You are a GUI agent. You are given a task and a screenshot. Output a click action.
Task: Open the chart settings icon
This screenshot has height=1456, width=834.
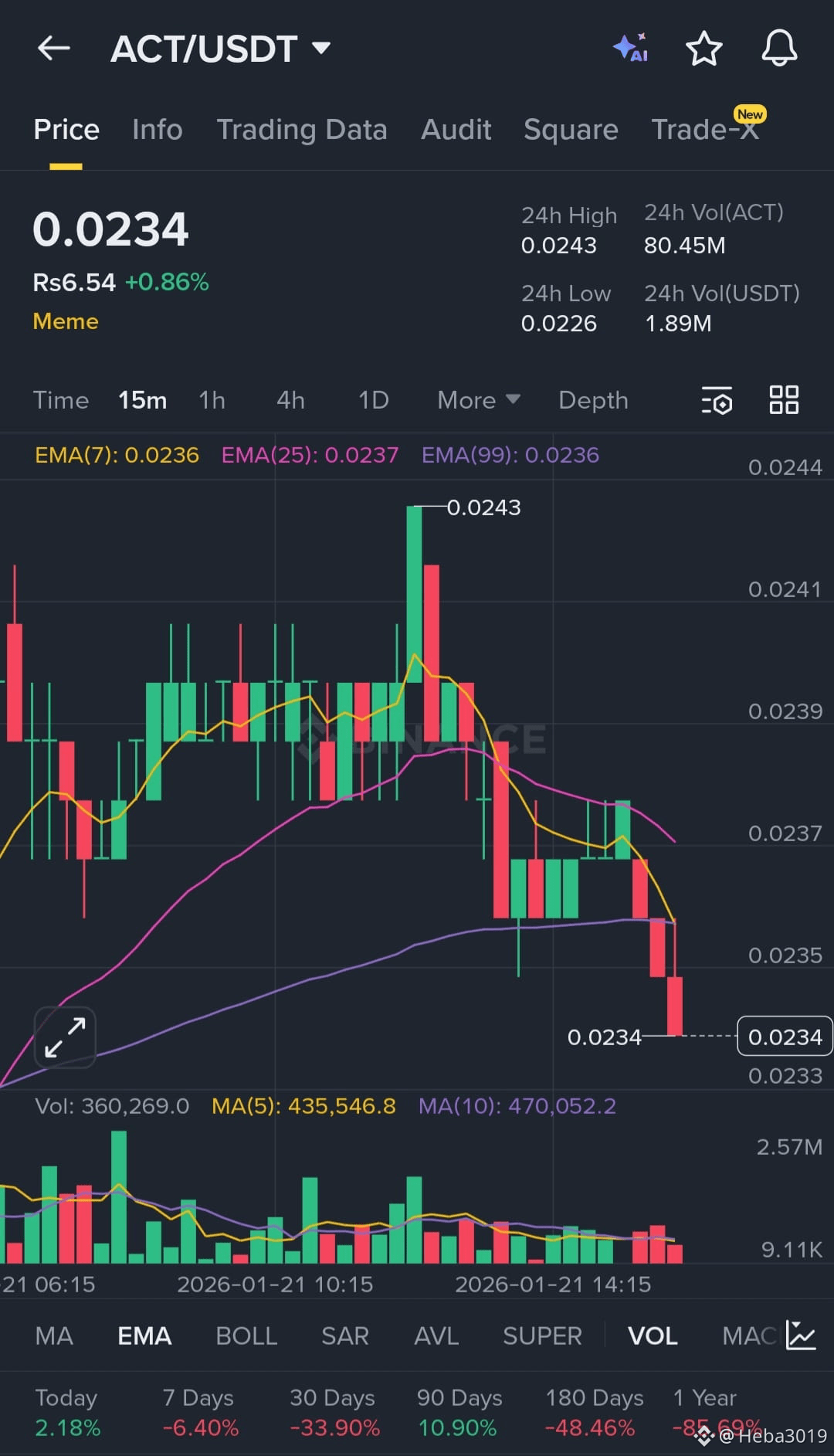[x=717, y=400]
